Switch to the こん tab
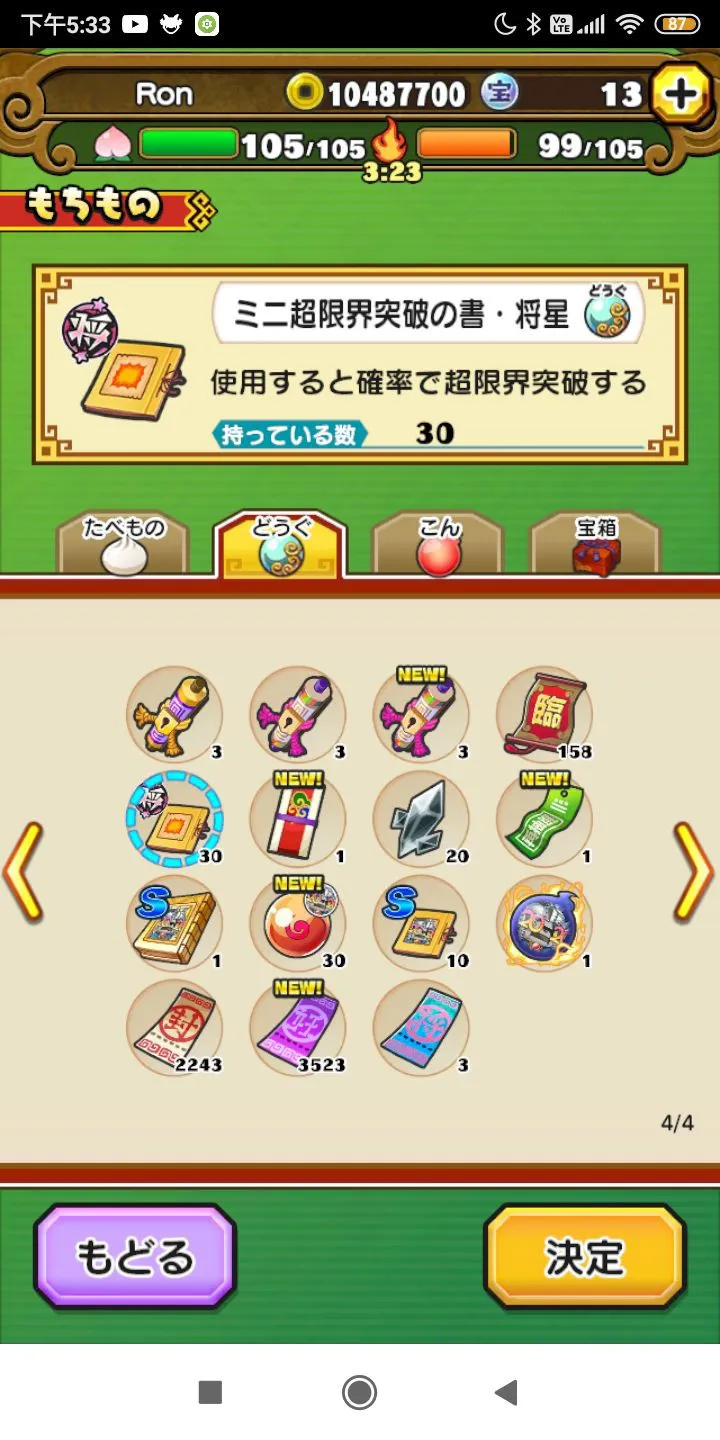Screen dimensions: 720x1440 [437, 546]
